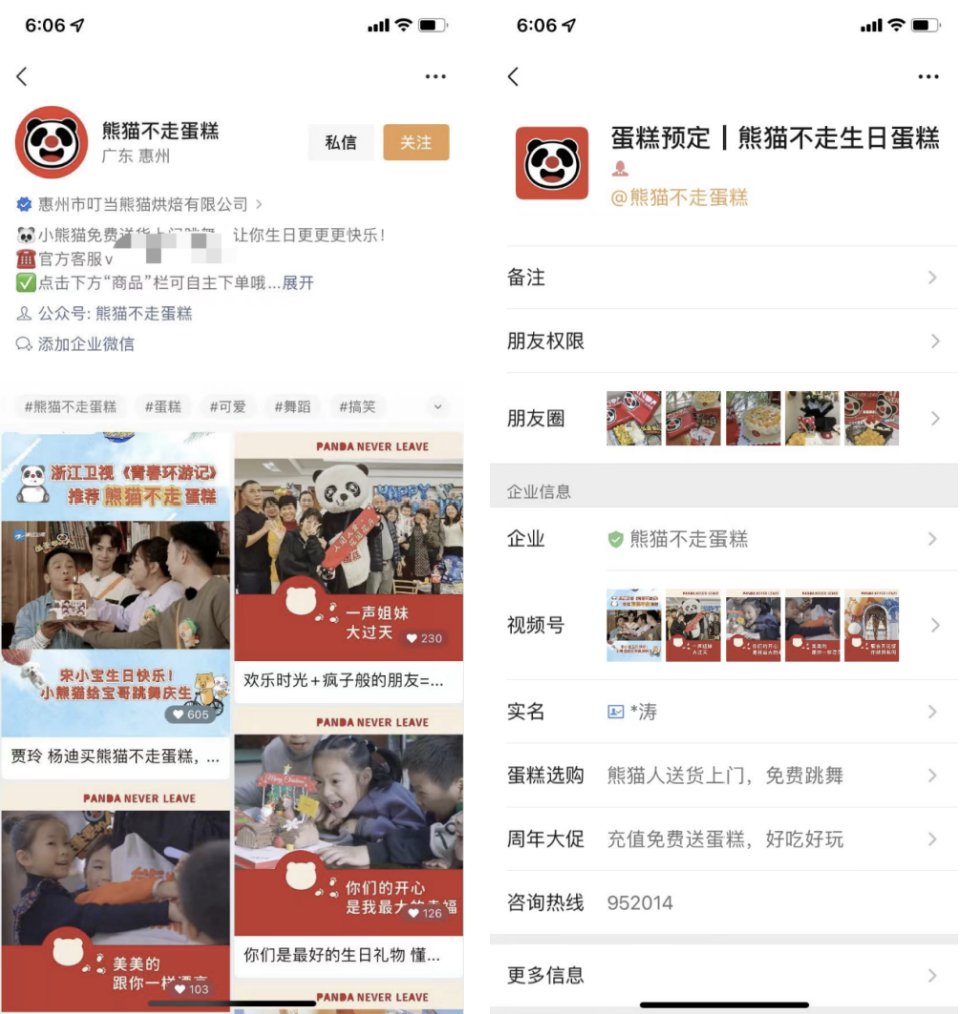This screenshot has height=1014, width=960.
Task: Select the #可爱 hashtag chip
Action: (227, 407)
